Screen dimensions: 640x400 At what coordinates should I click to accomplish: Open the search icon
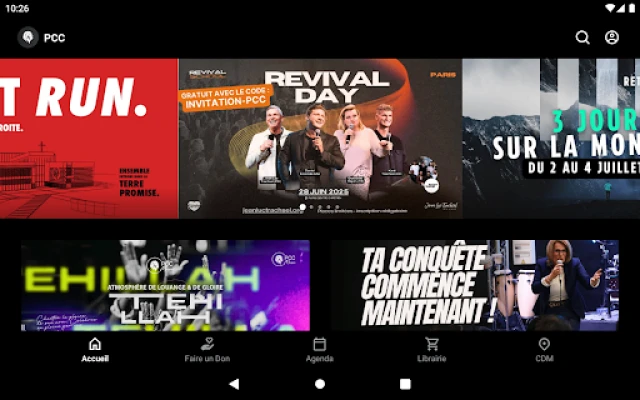[x=582, y=38]
